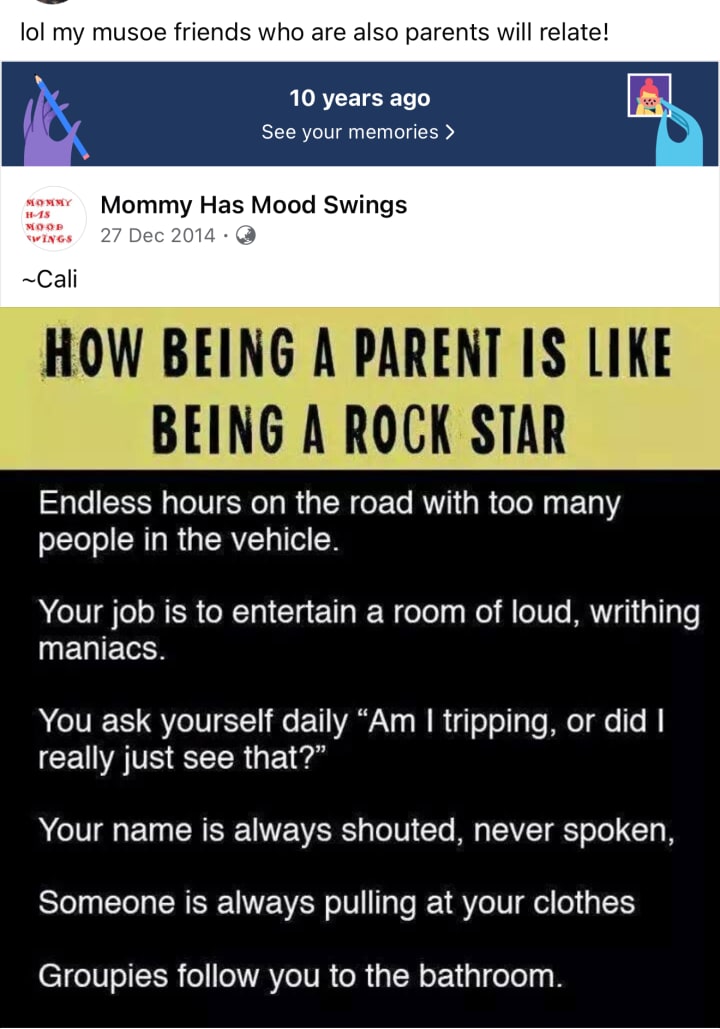This screenshot has width=720, height=1029.
Task: Open the original post dated 27 Dec 2014
Action: (x=158, y=236)
